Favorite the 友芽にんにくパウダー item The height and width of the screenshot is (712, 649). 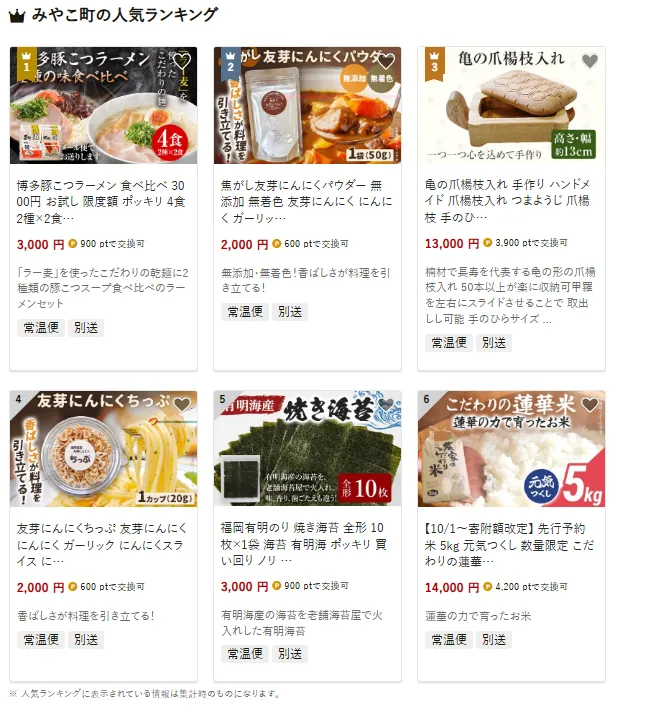tap(385, 61)
